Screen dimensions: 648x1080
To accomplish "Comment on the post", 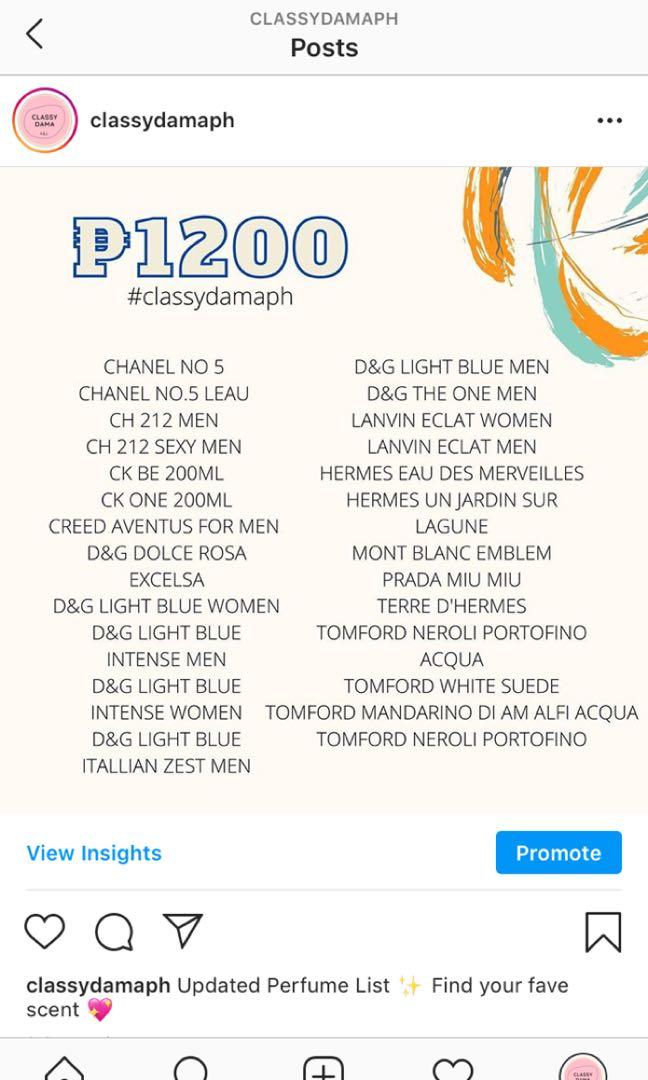I will [114, 931].
